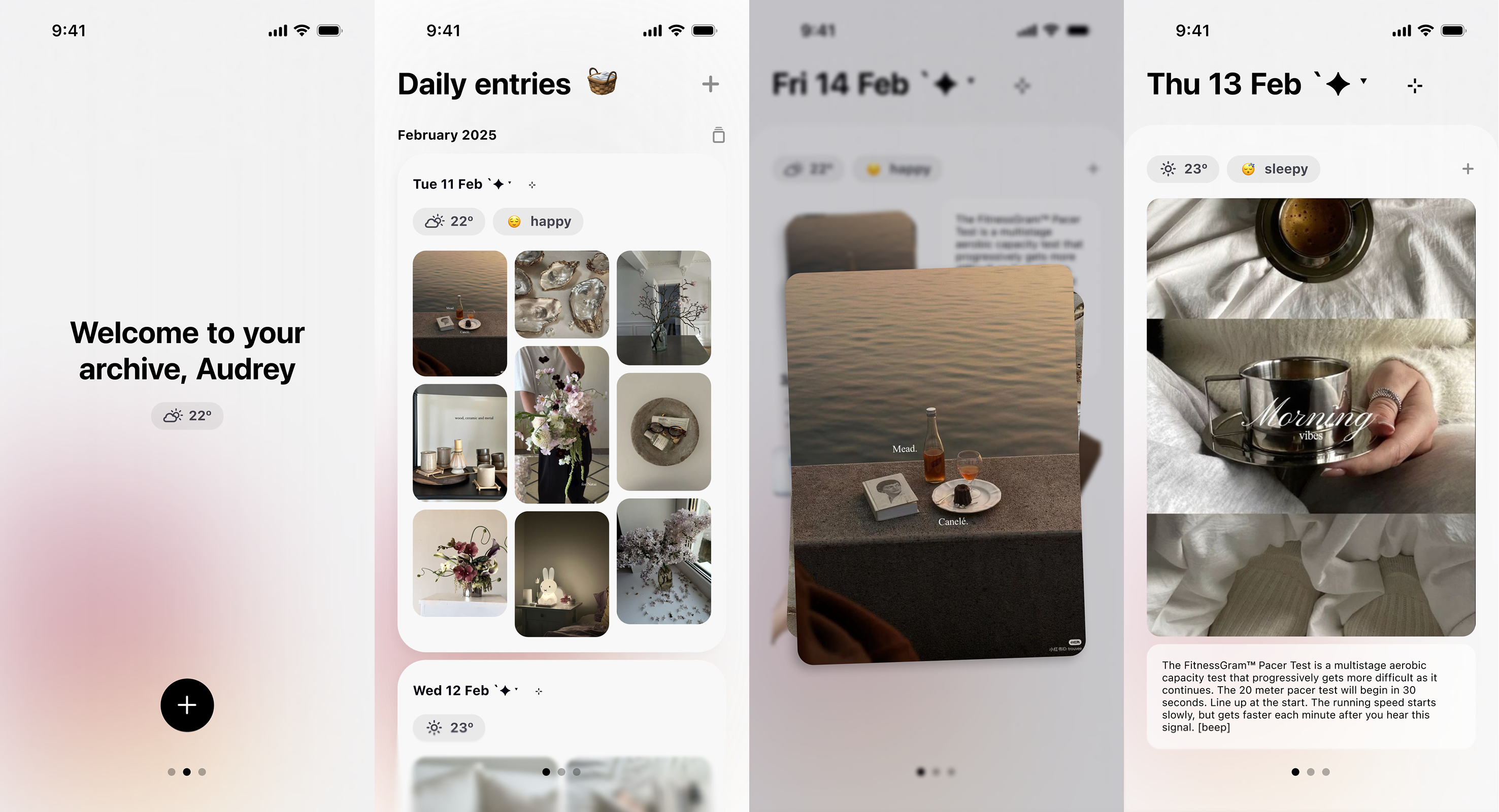Open the ceramics on shelf photo
1499x812 pixels.
(460, 442)
